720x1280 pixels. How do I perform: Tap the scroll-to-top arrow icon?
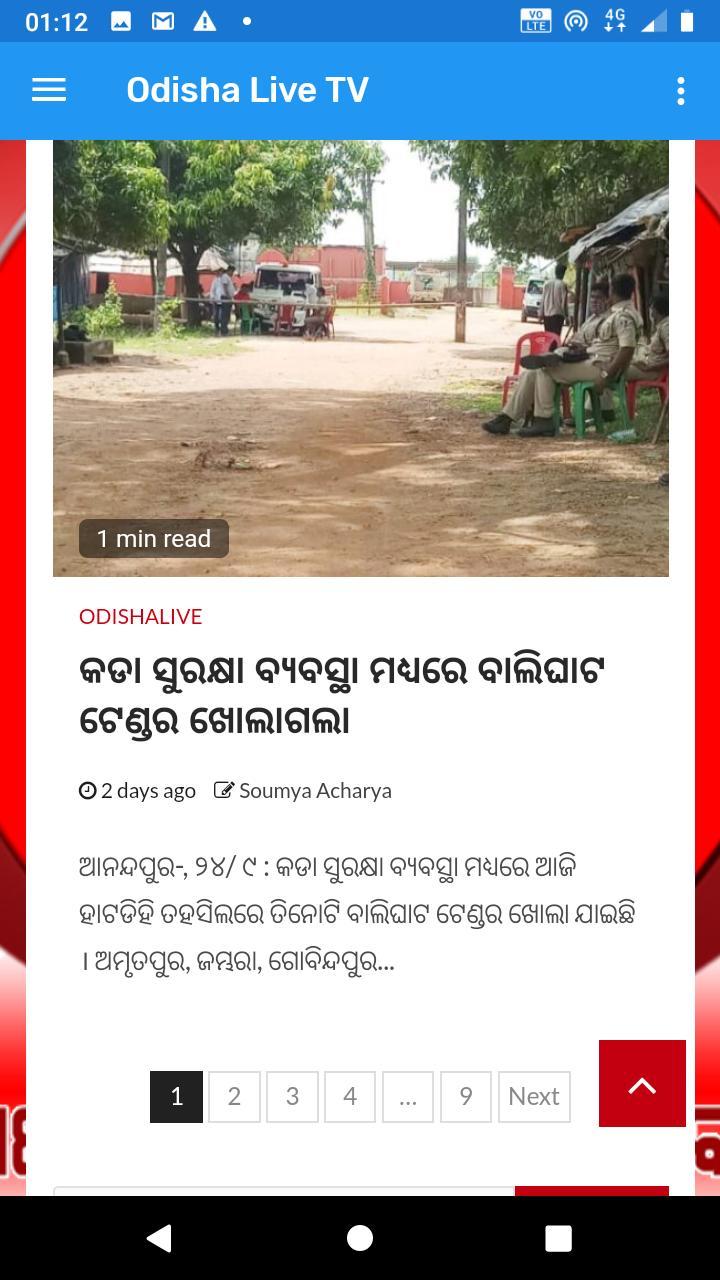(x=641, y=1083)
